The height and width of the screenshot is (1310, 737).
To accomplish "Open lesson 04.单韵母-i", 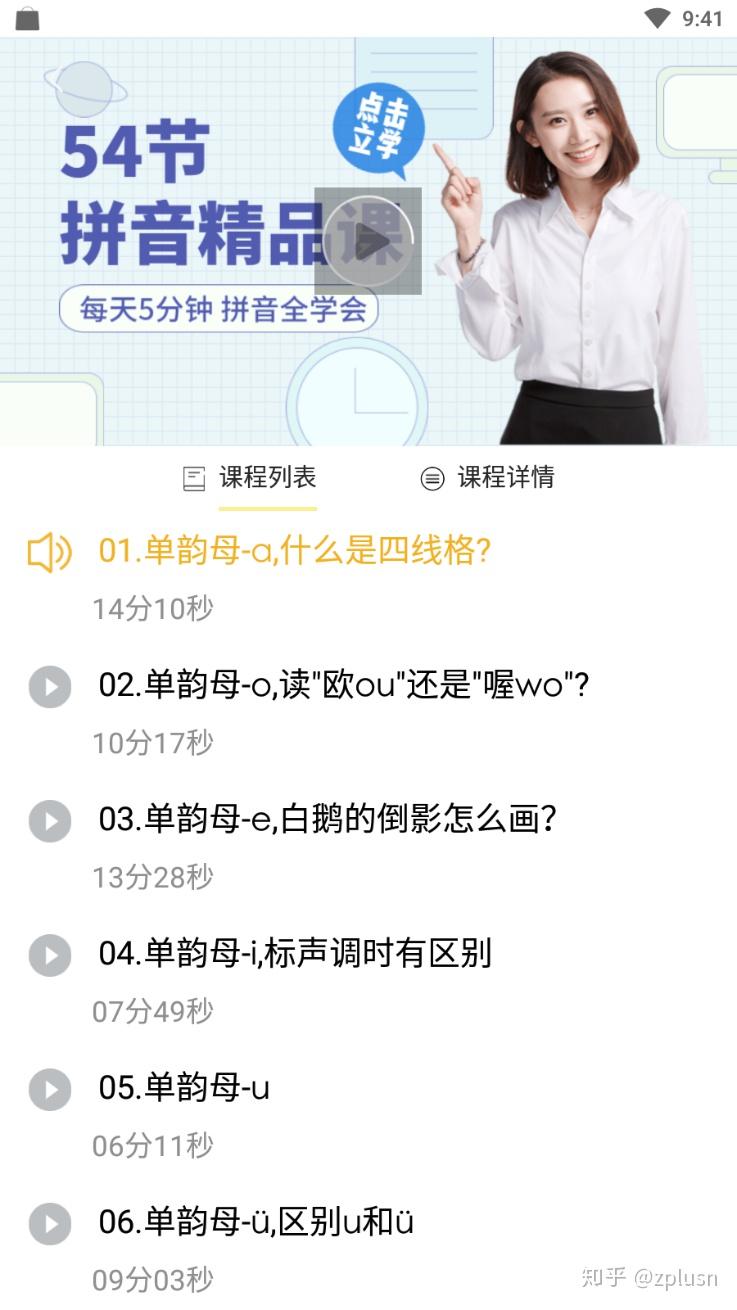I will [294, 954].
